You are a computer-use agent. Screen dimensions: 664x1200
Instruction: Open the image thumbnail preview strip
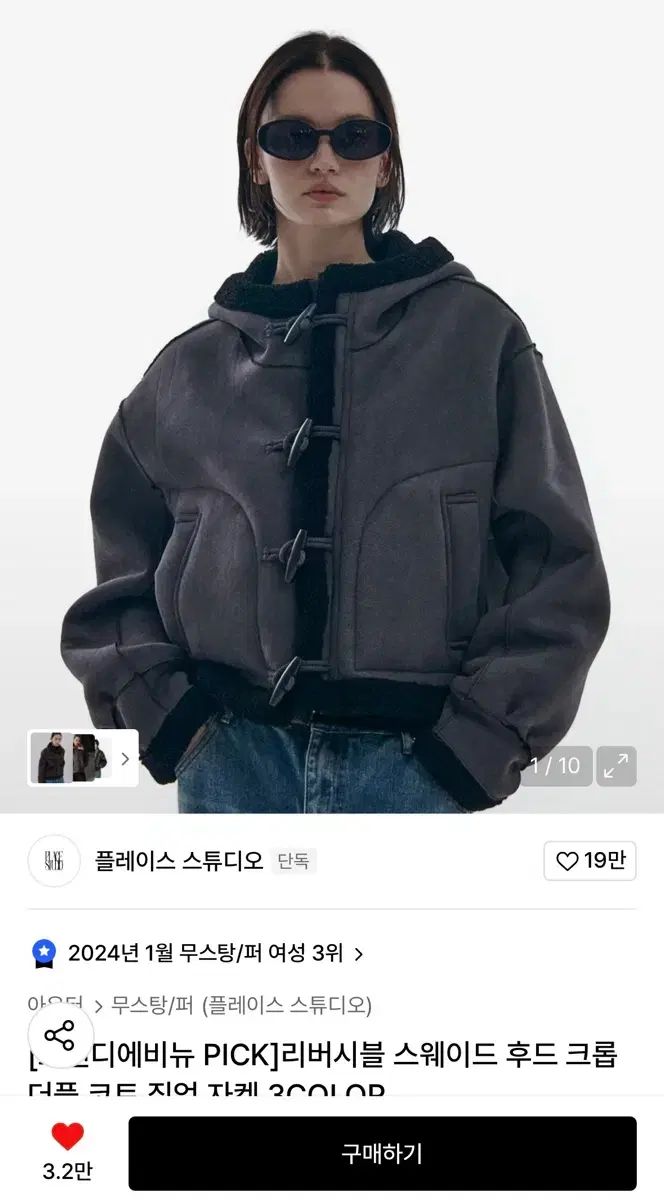[x=82, y=758]
